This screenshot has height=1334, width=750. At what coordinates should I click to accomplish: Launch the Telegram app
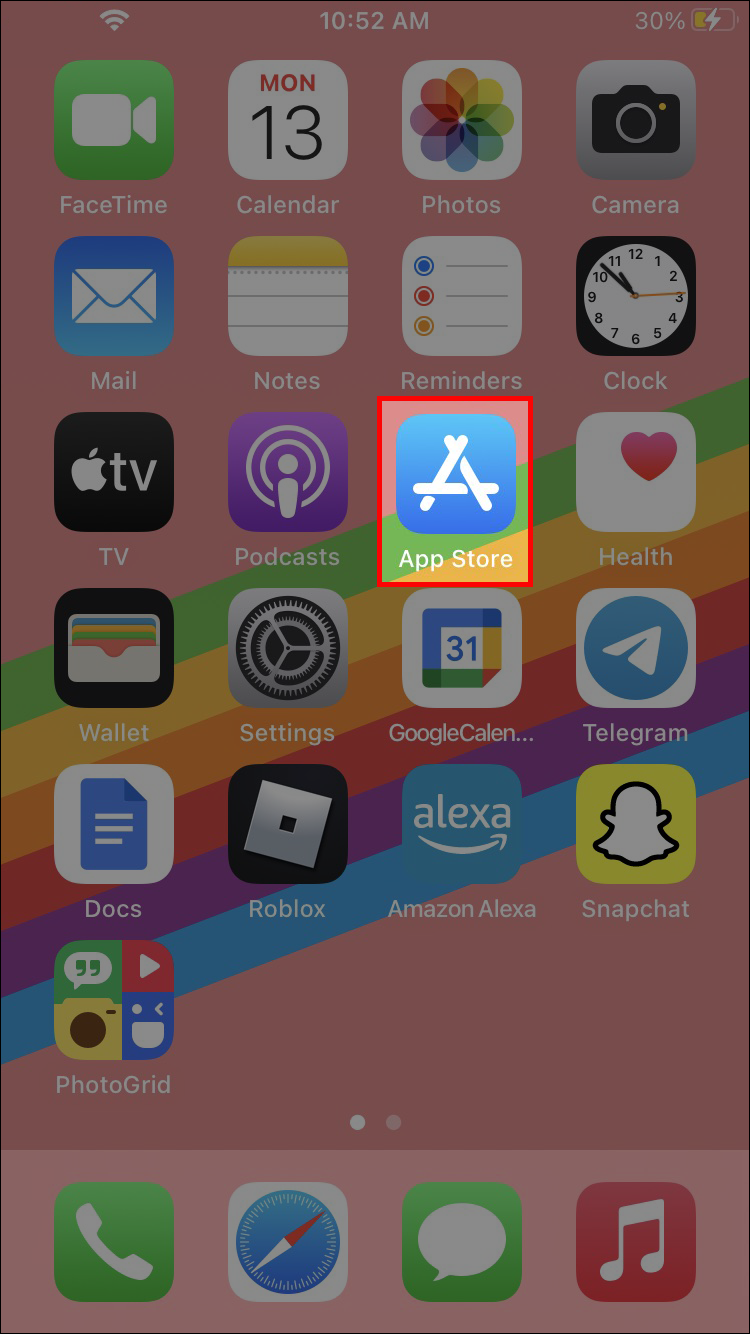[x=635, y=649]
